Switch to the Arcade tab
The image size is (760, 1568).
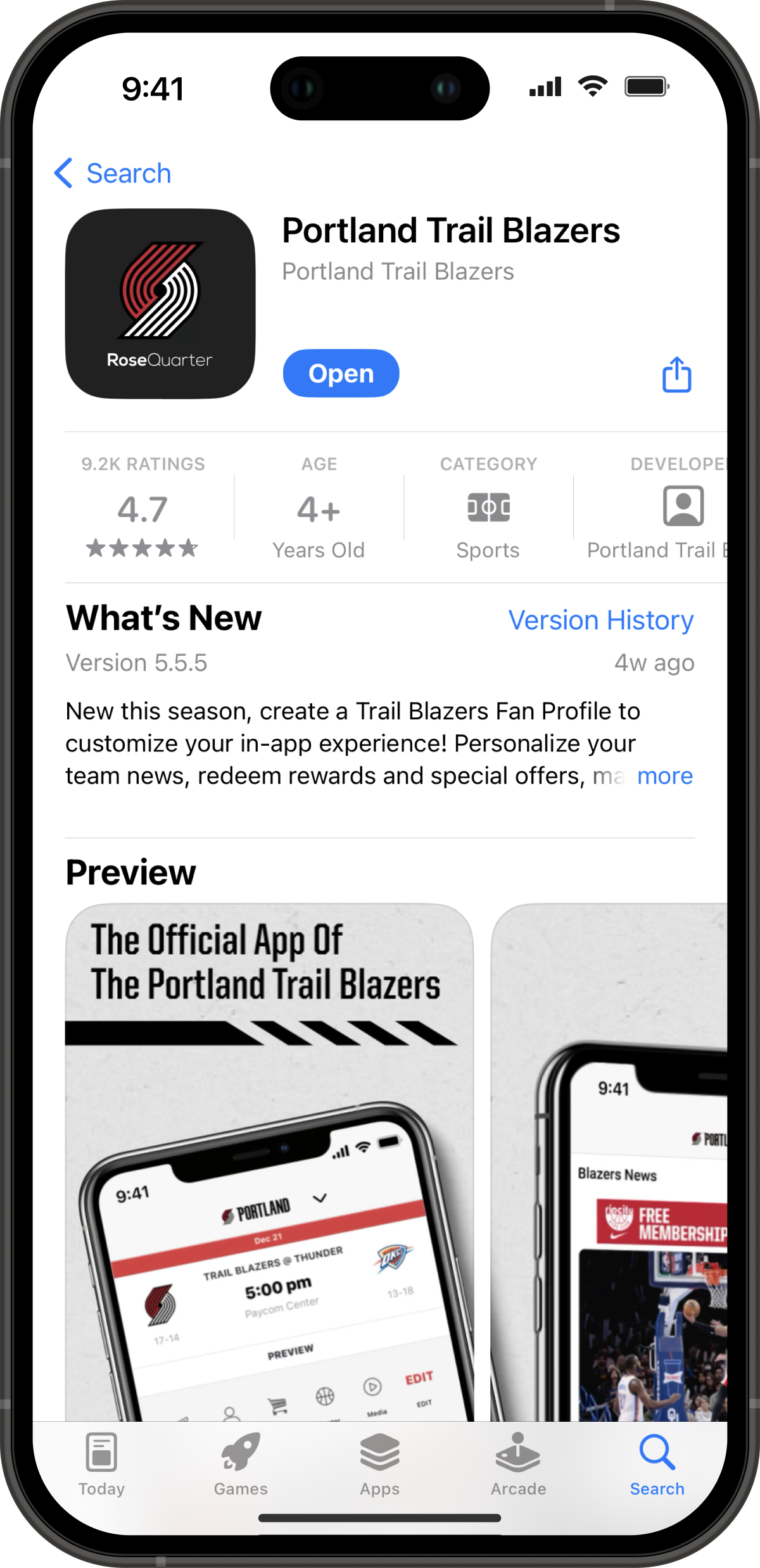tap(518, 1464)
